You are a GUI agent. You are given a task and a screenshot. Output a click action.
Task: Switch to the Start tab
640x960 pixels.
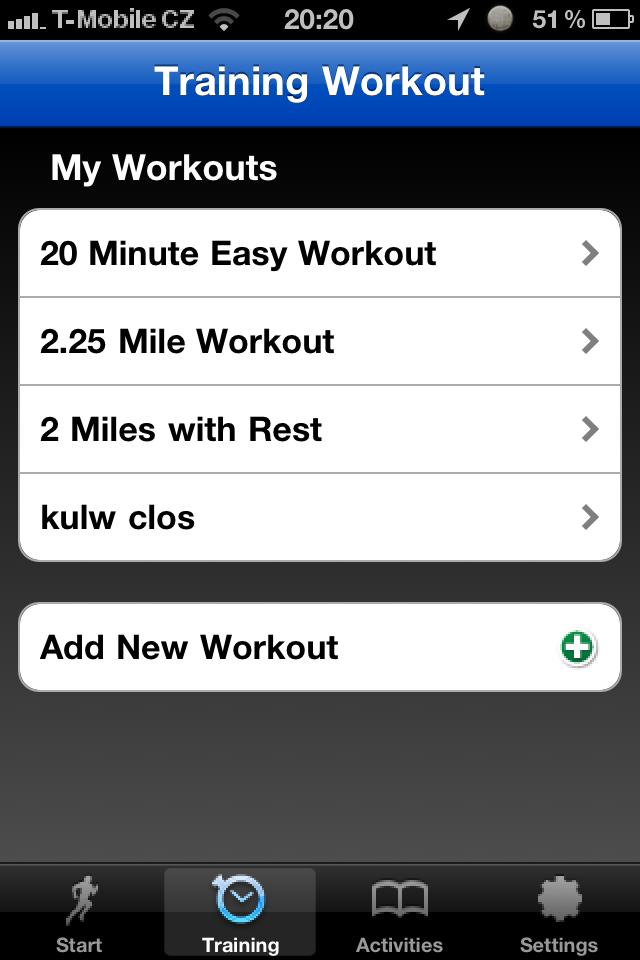pos(79,914)
